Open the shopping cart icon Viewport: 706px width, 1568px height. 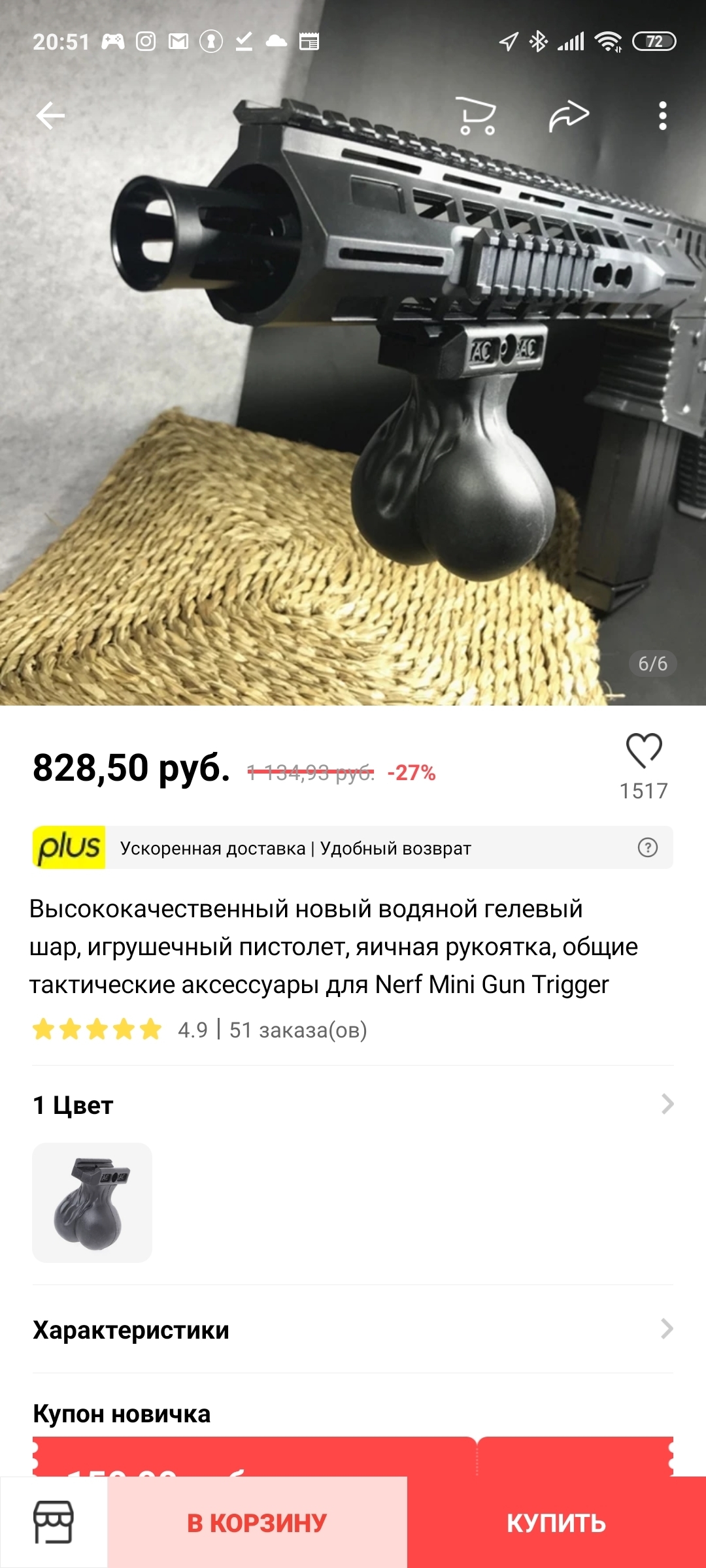click(x=476, y=116)
